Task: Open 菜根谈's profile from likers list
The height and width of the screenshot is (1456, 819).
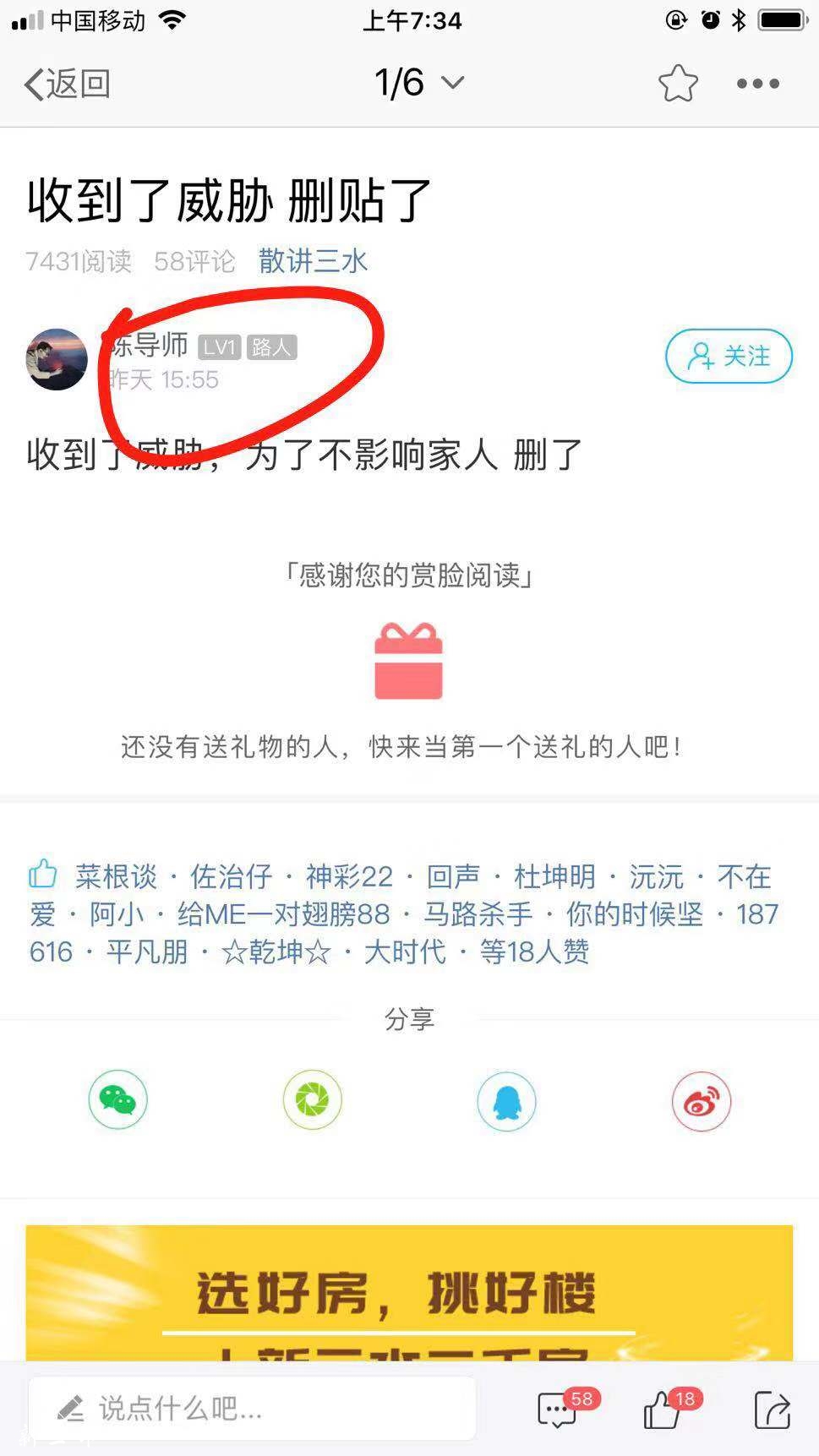Action: pyautogui.click(x=117, y=876)
